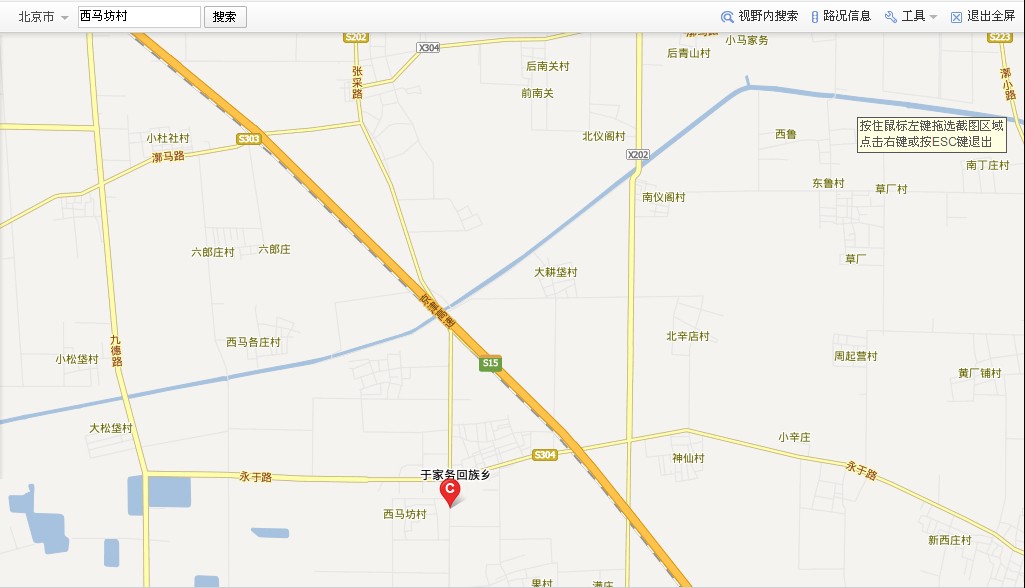Exit fullscreen with 退出全屏
Image resolution: width=1025 pixels, height=588 pixels.
pyautogui.click(x=983, y=17)
